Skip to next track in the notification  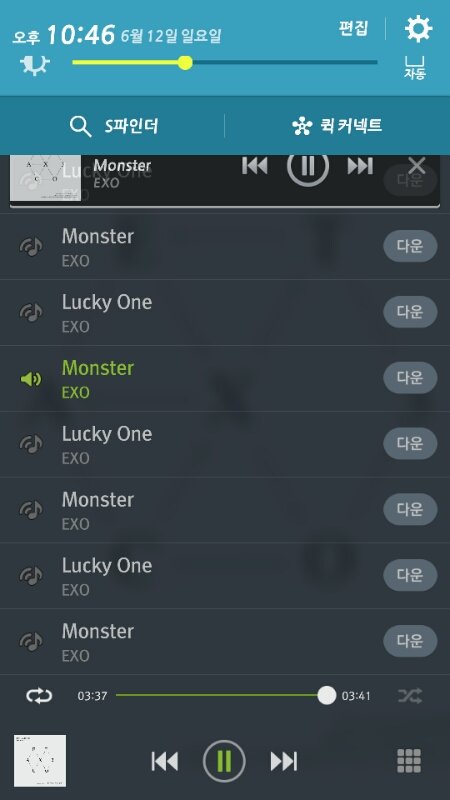tap(360, 166)
